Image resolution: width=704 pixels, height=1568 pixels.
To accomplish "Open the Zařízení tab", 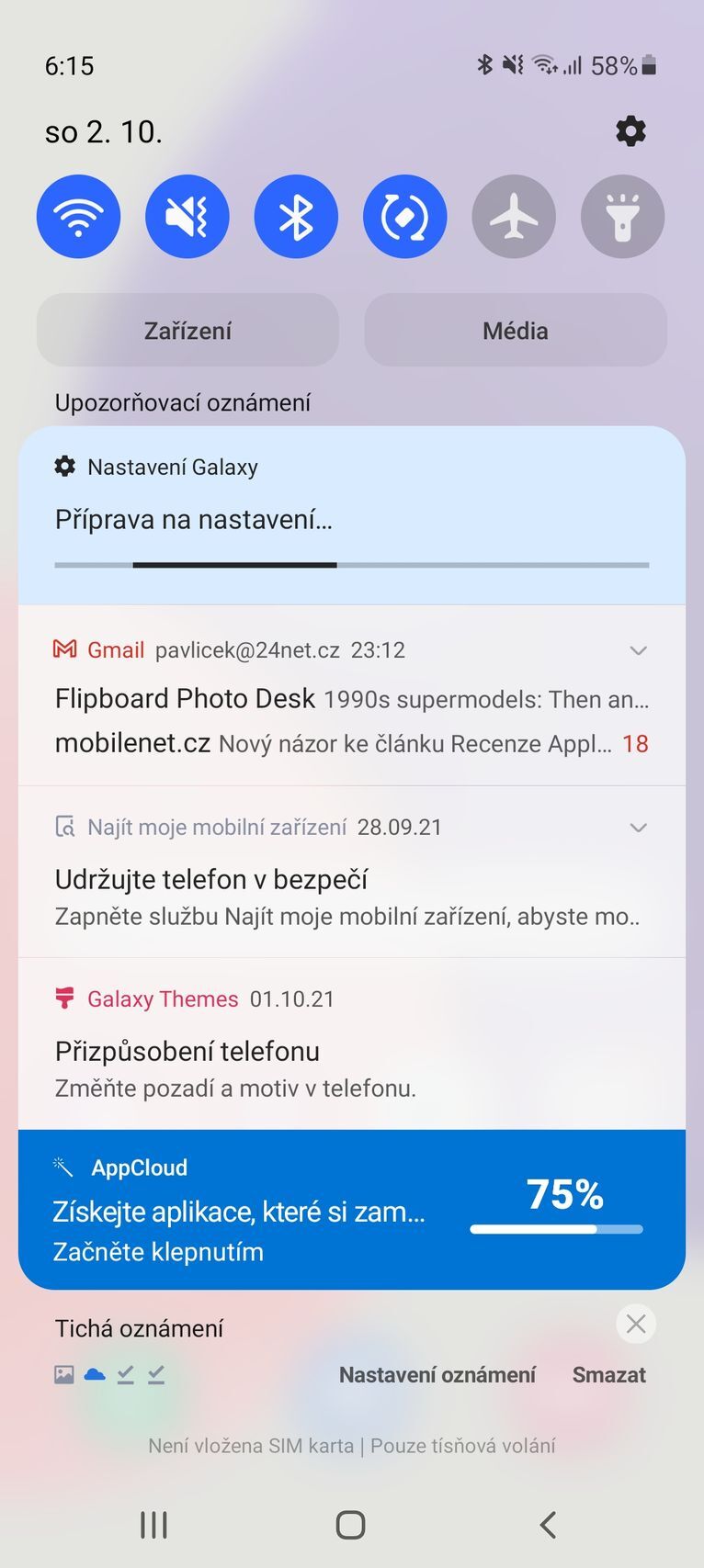I will coord(187,330).
